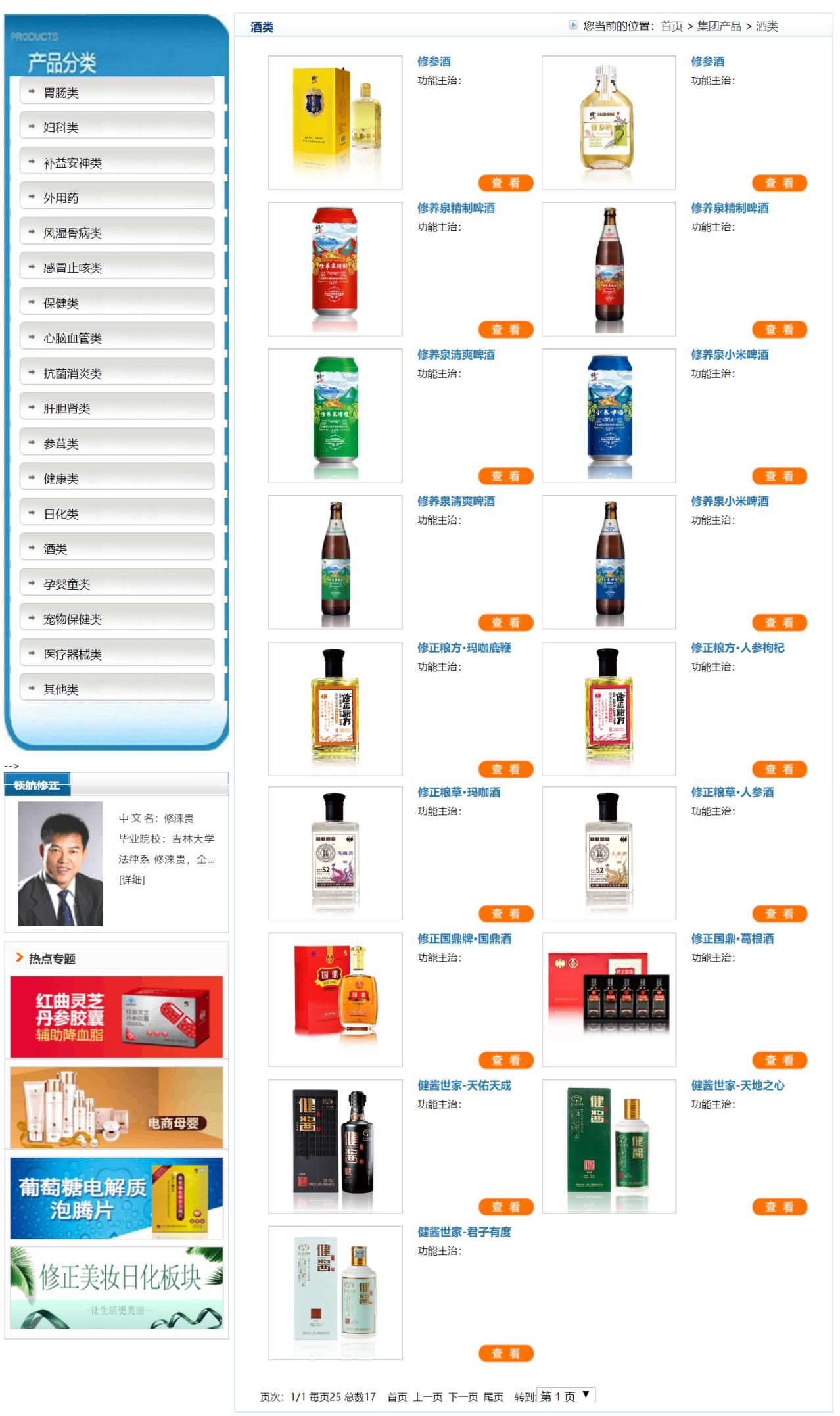Click the arrow icon beside 热点专题 heading
This screenshot has width=840, height=1416.
click(x=18, y=956)
